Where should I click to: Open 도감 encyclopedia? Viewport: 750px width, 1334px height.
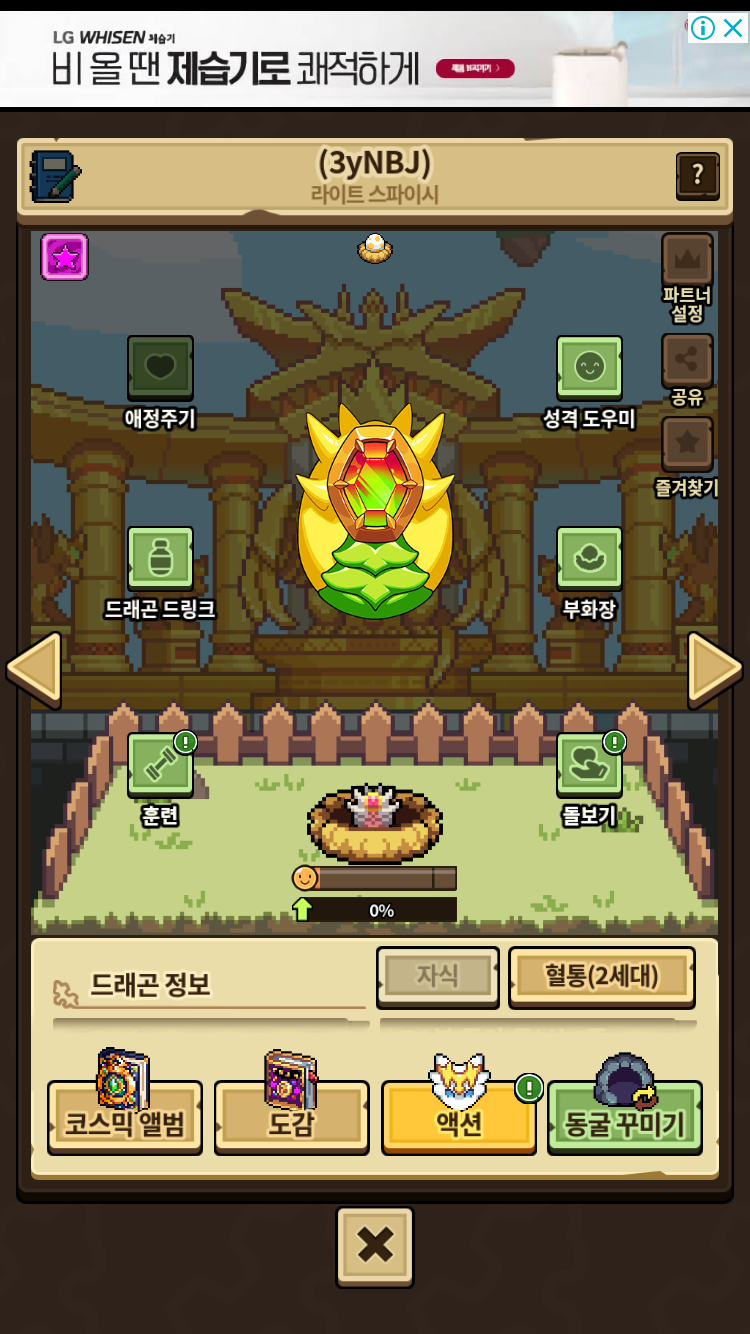[x=291, y=1117]
